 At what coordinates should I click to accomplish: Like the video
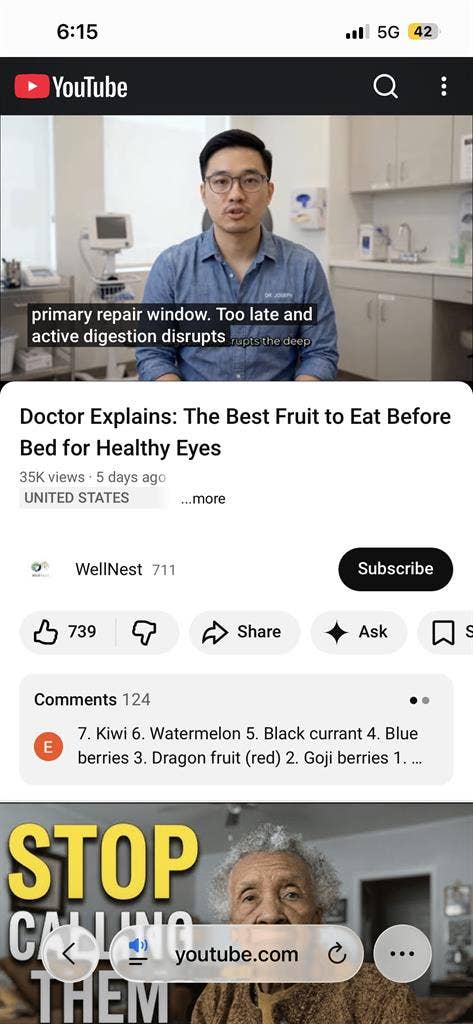(67, 632)
